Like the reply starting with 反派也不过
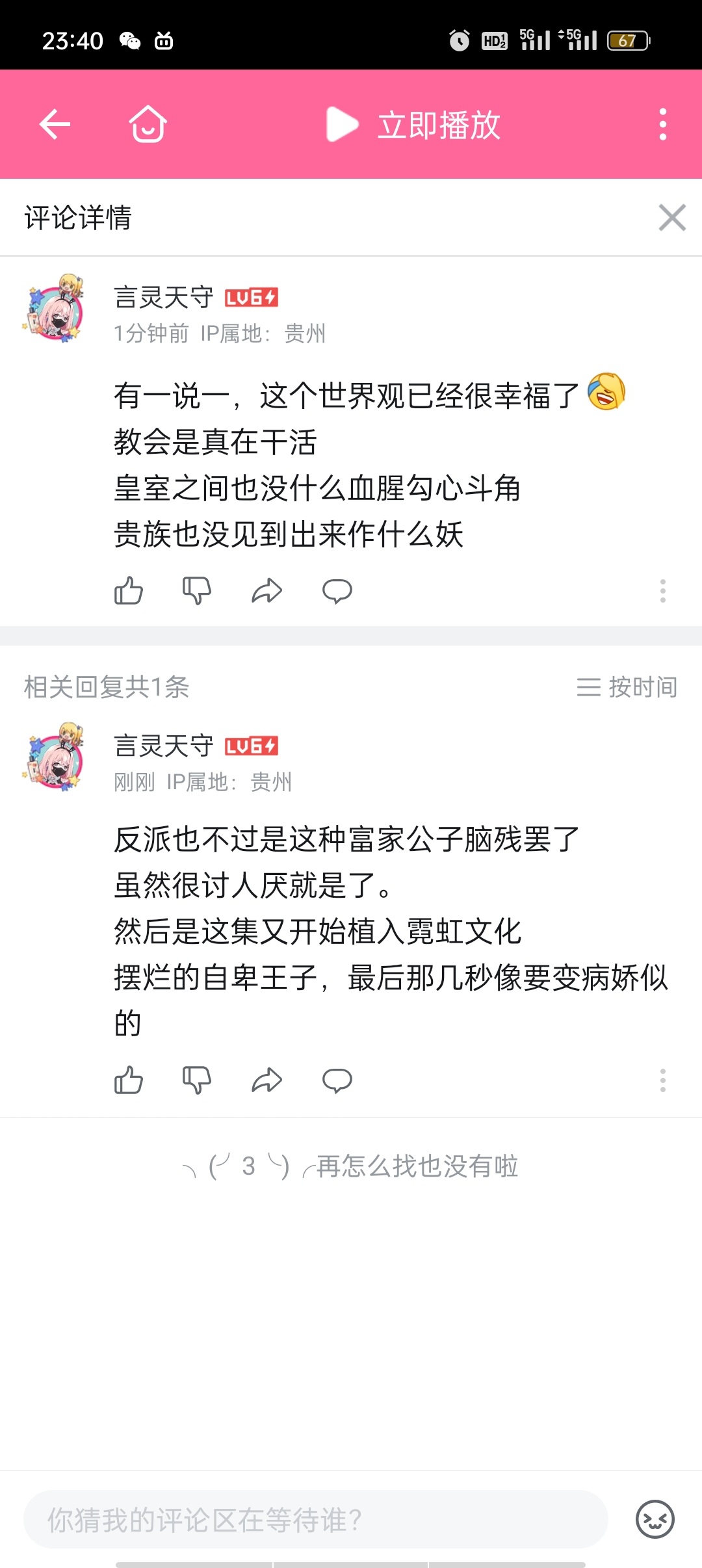Image resolution: width=702 pixels, height=1568 pixels. pos(129,1080)
